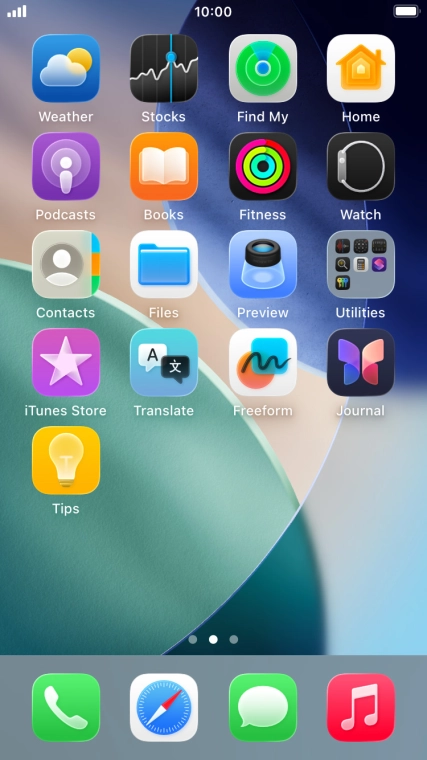Launch the Fitness app
Screen dimensions: 427x760
pos(263,166)
